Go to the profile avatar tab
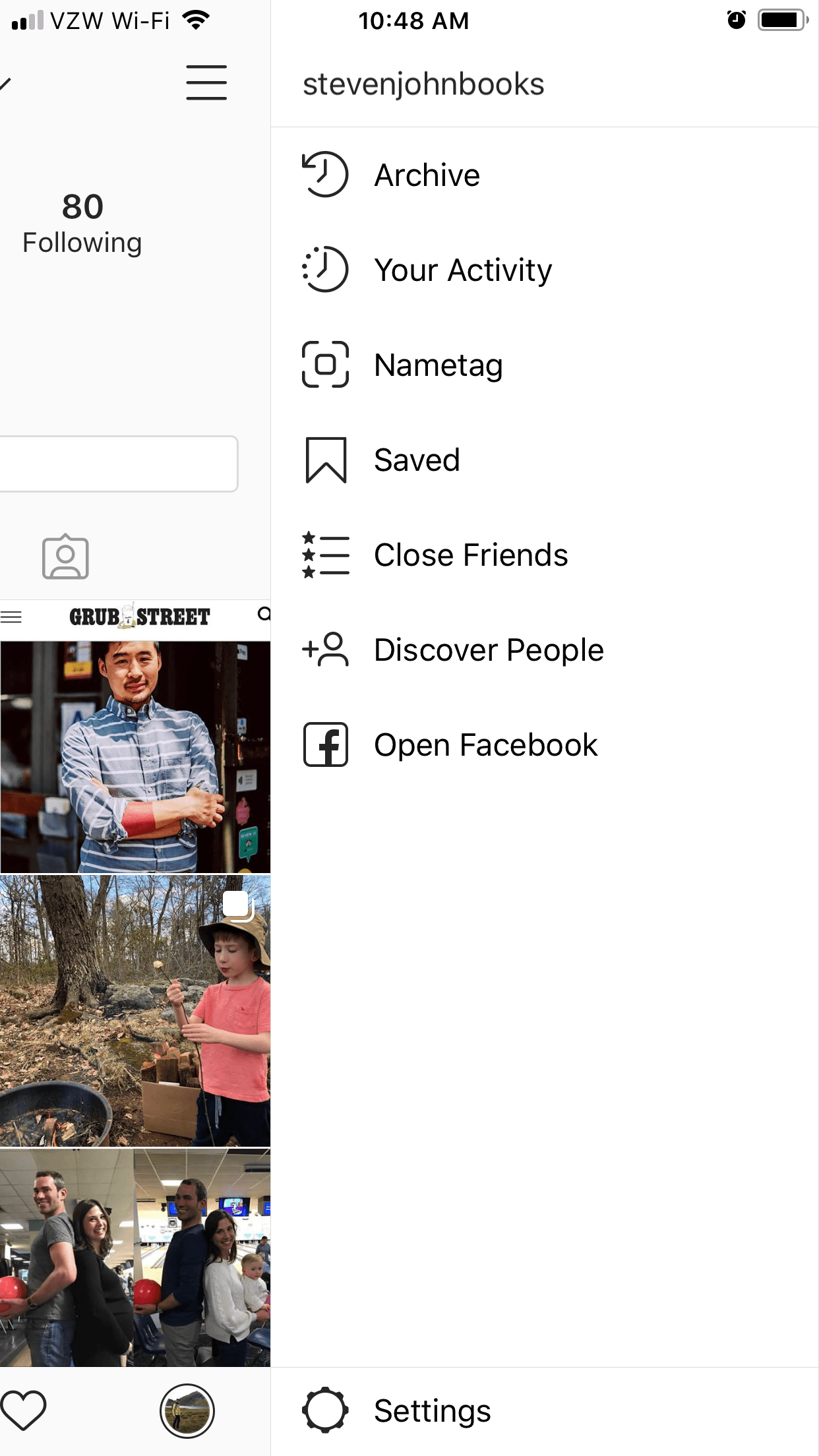This screenshot has height=1456, width=819. coord(187,1410)
